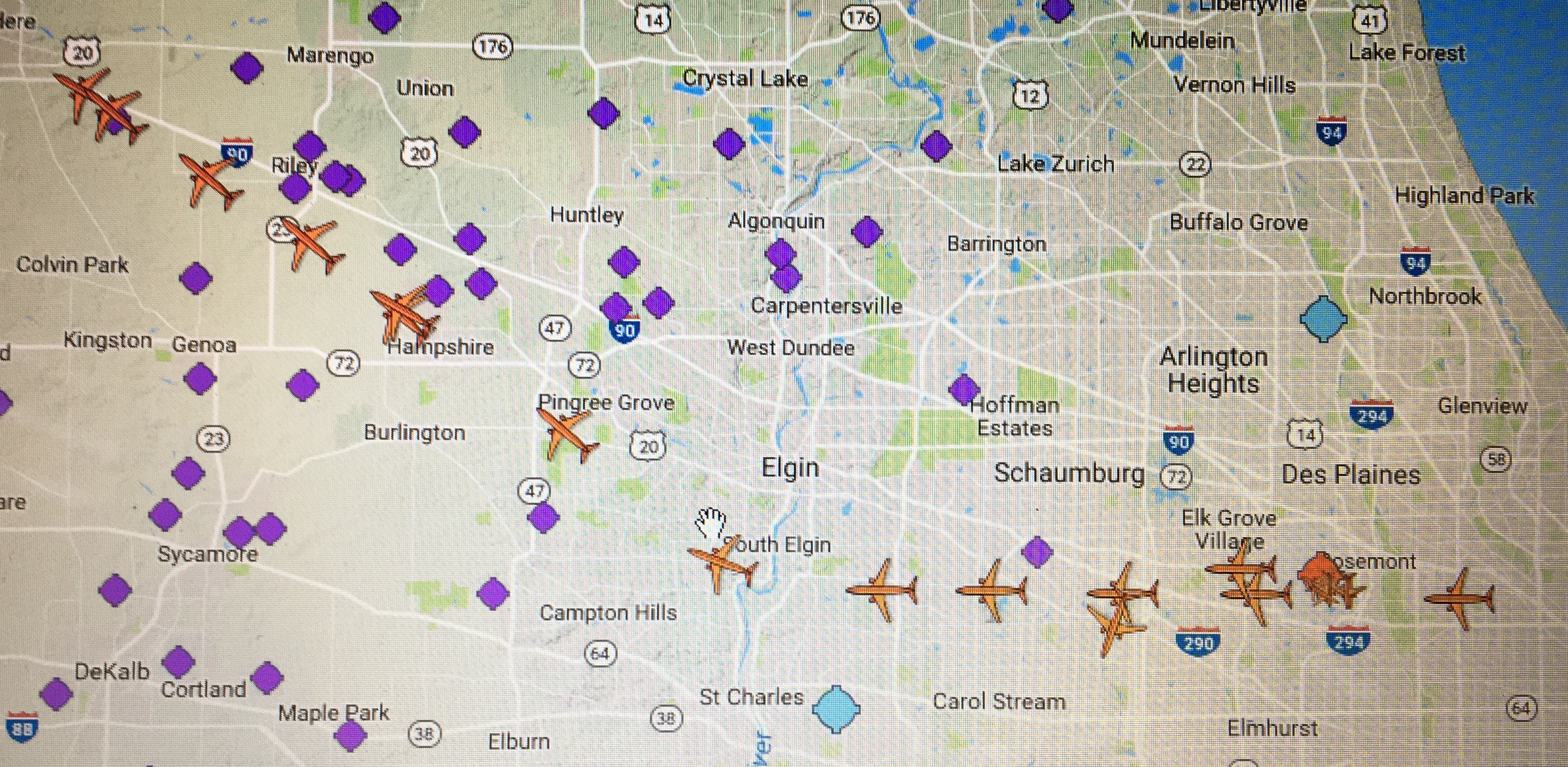Select the purple diamond above Campton Hills
Viewport: 1568px width, 767px height.
click(493, 593)
